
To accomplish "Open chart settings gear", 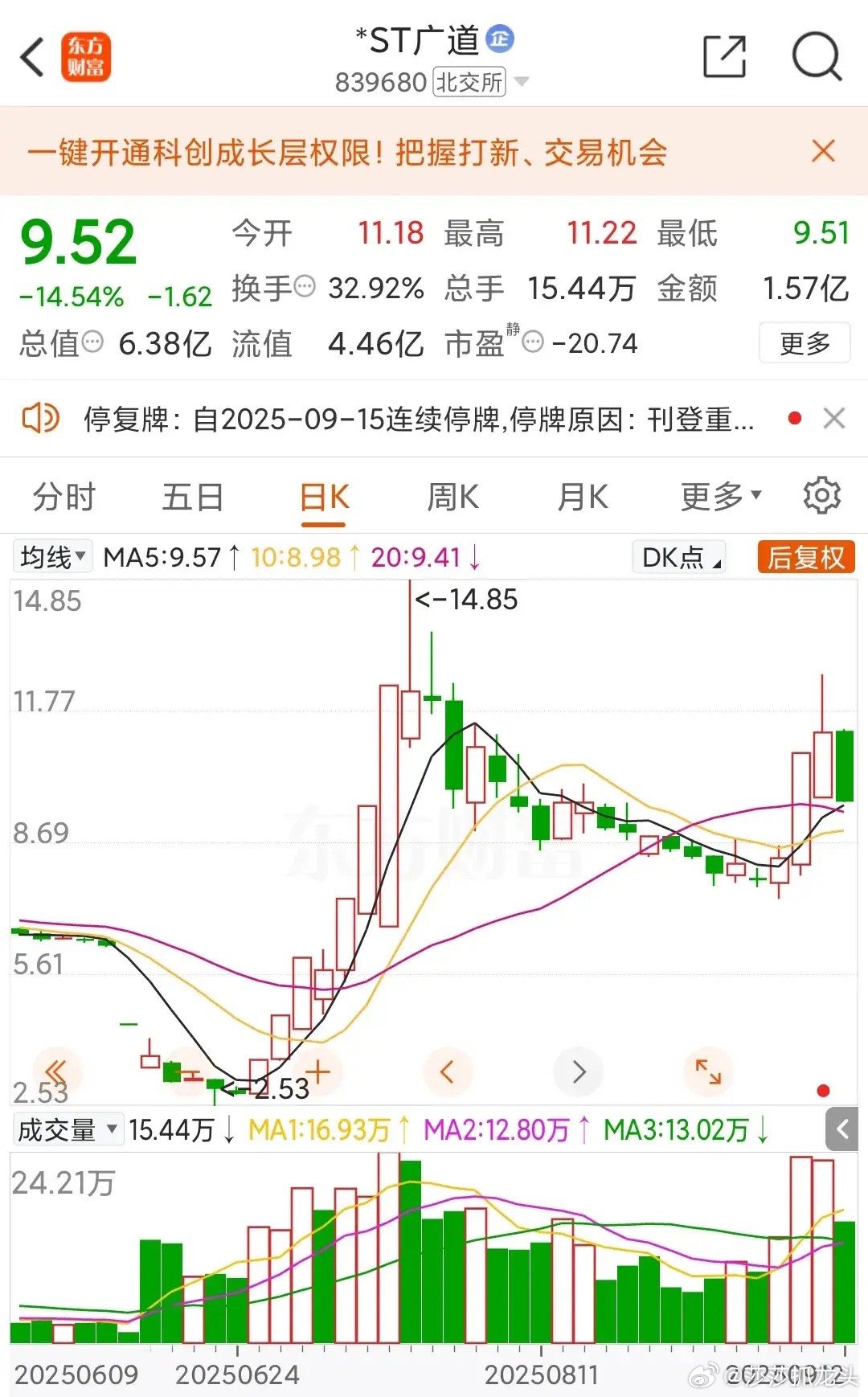I will click(x=822, y=495).
